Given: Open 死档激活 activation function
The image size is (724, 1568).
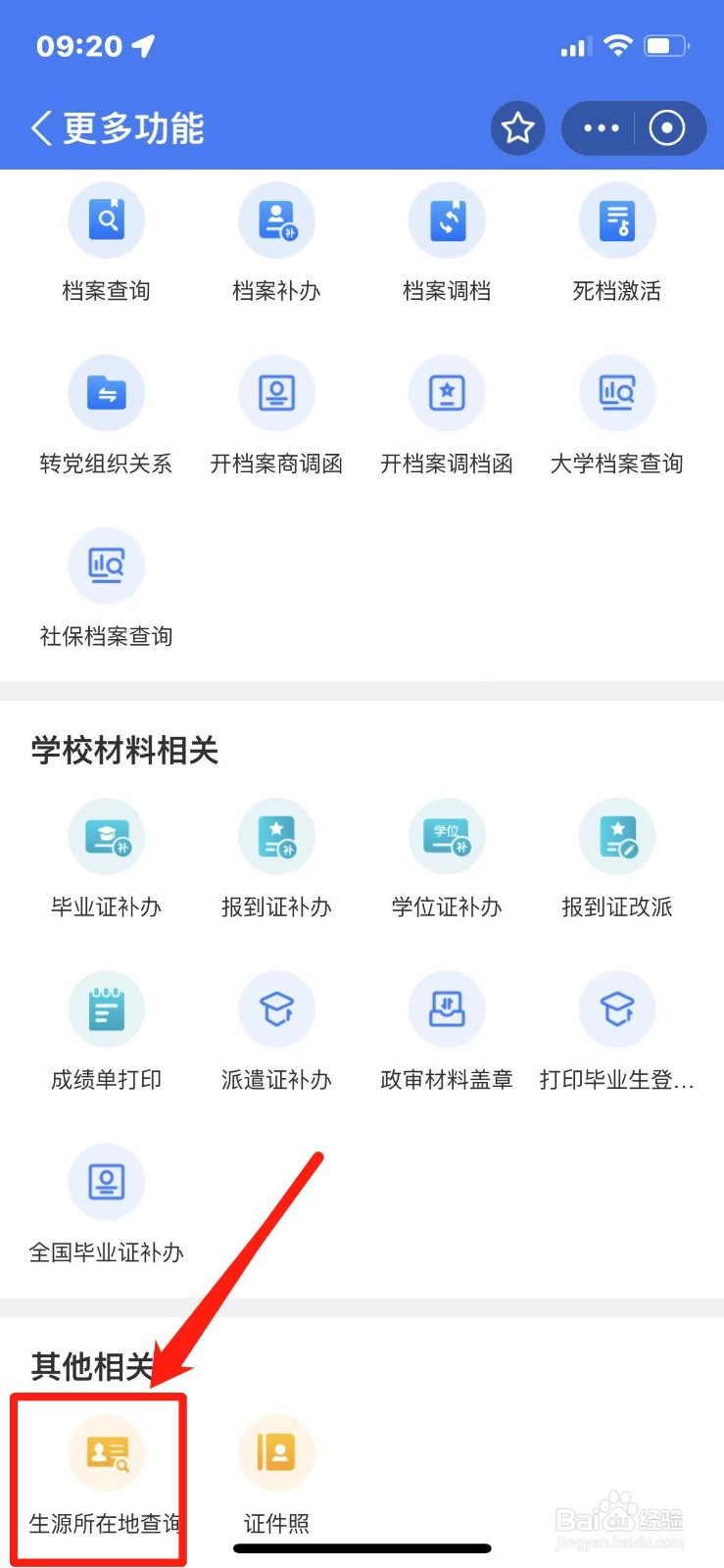Looking at the screenshot, I should tap(616, 220).
